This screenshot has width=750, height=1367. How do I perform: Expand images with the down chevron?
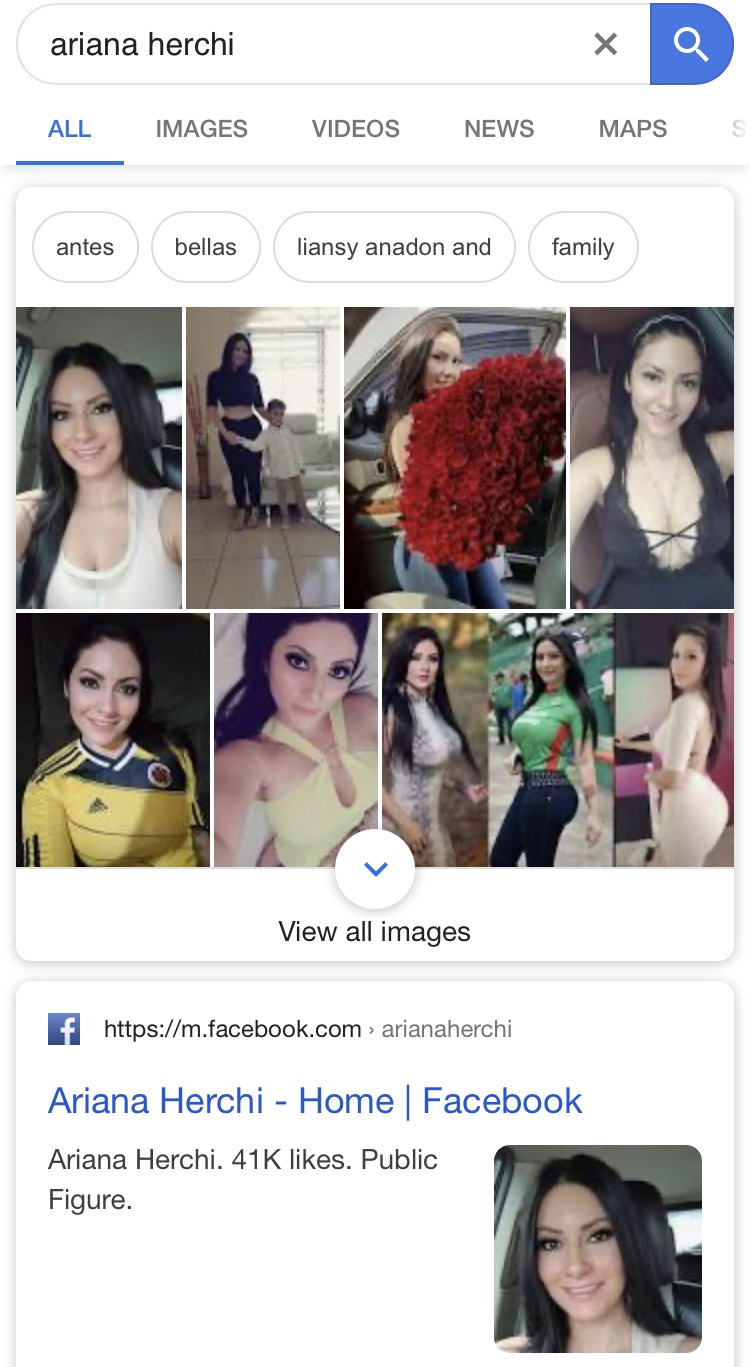click(x=375, y=869)
